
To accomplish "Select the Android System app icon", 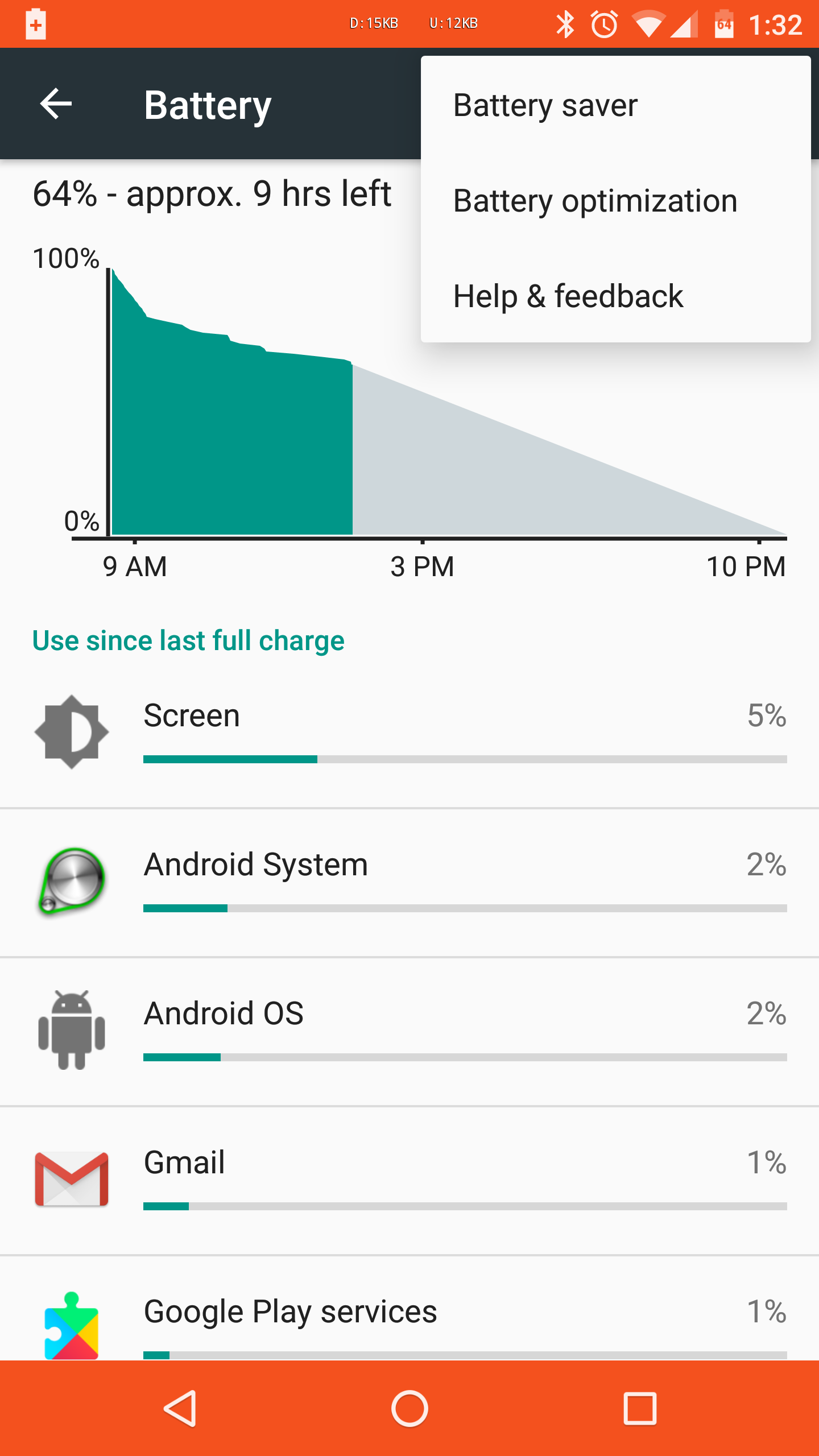I will [71, 882].
